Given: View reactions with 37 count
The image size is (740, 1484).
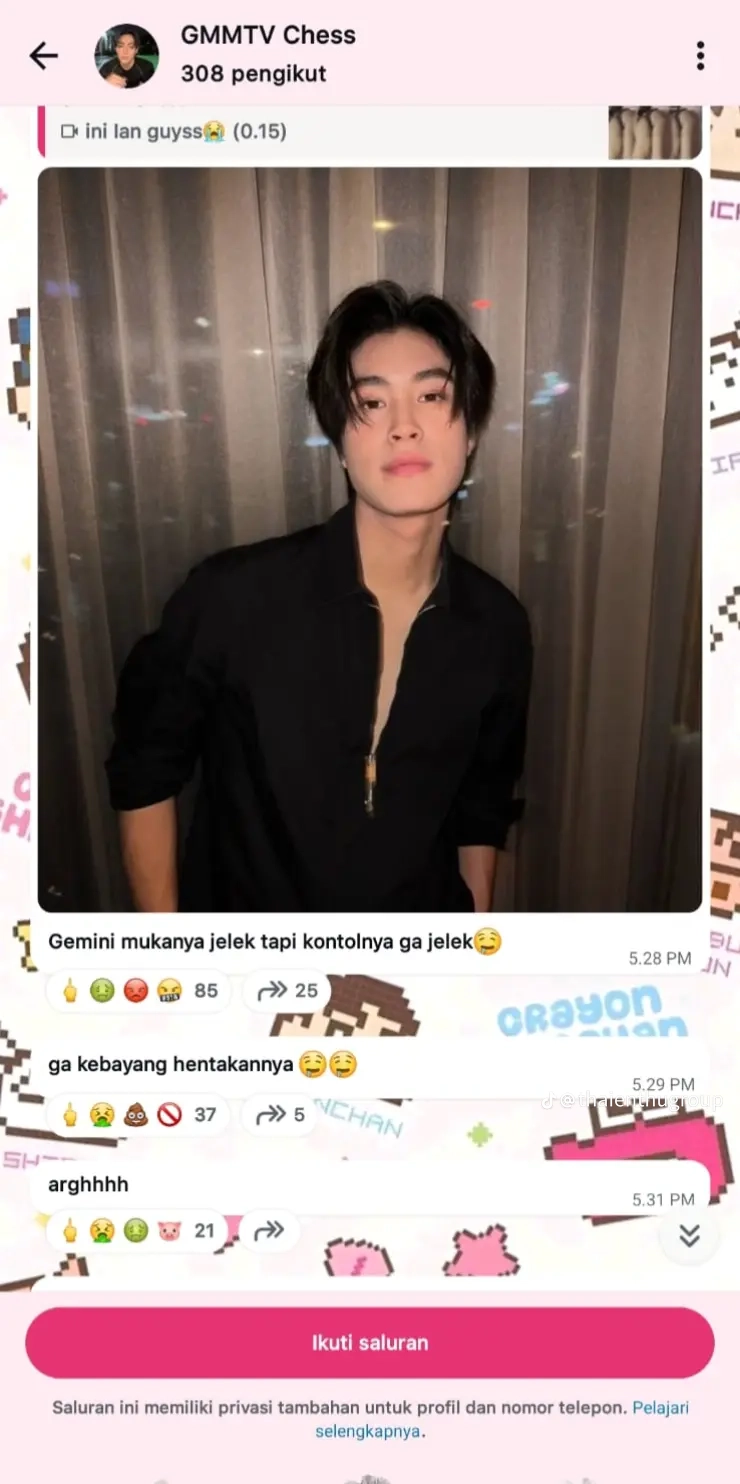Looking at the screenshot, I should (138, 1114).
